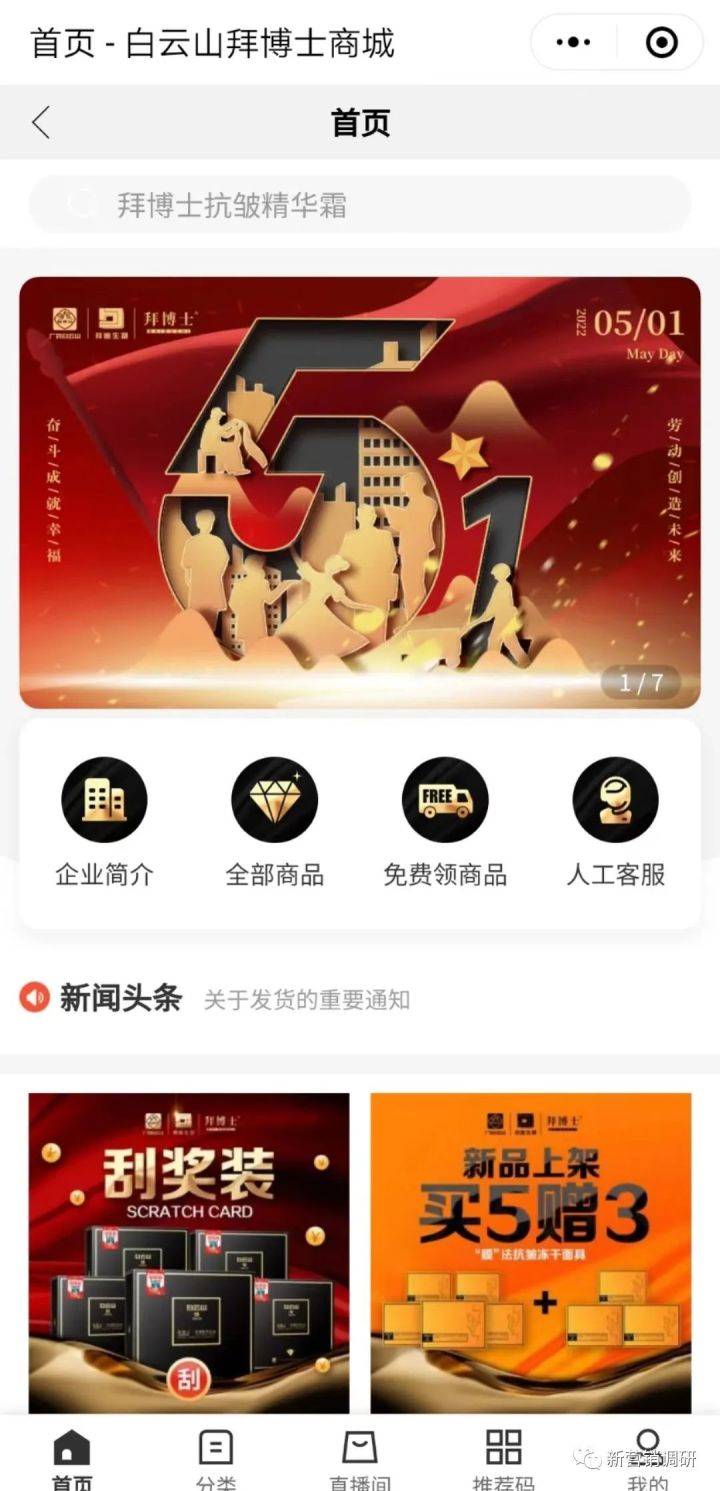Switch to the 我的 tab
The height and width of the screenshot is (1491, 720).
(x=647, y=1458)
